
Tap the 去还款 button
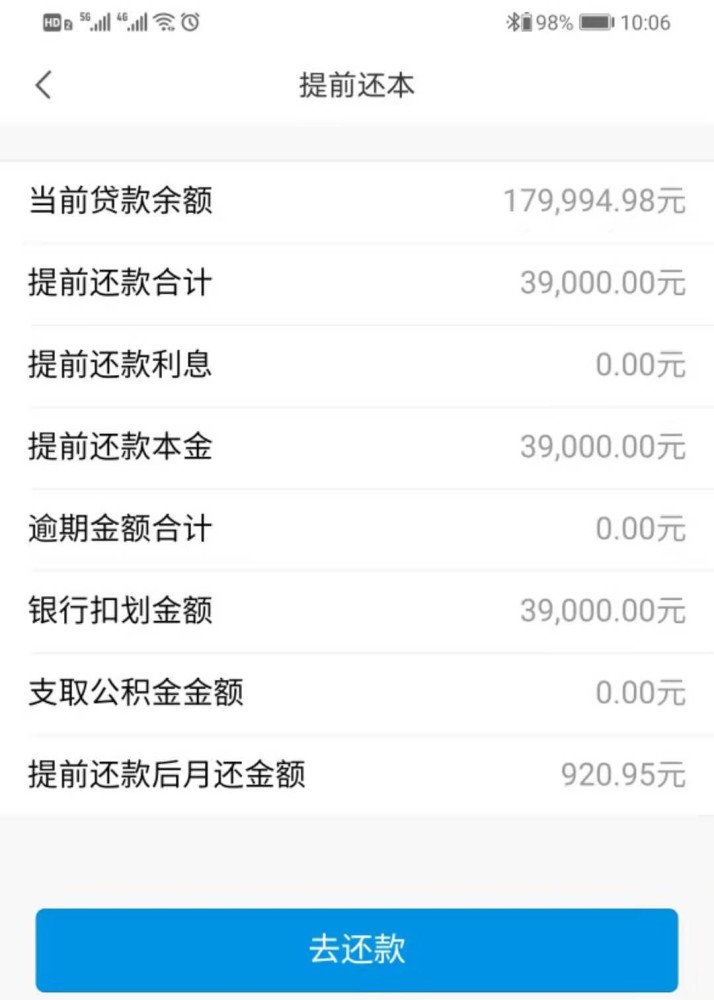tap(357, 949)
